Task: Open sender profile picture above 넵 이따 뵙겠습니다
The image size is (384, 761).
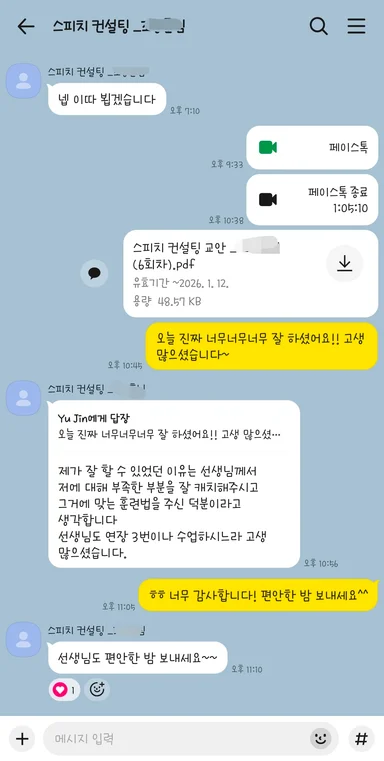Action: 23,81
